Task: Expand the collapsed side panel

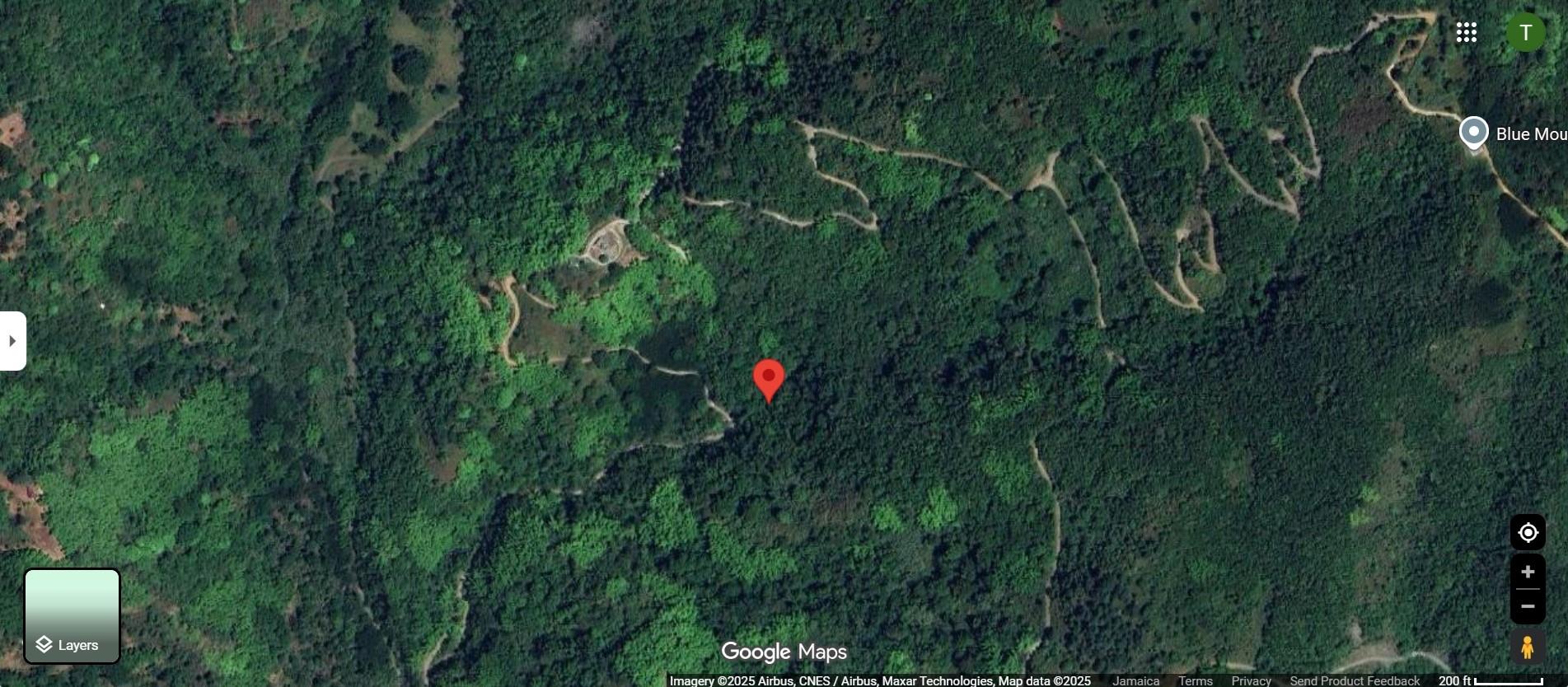Action: click(x=12, y=341)
